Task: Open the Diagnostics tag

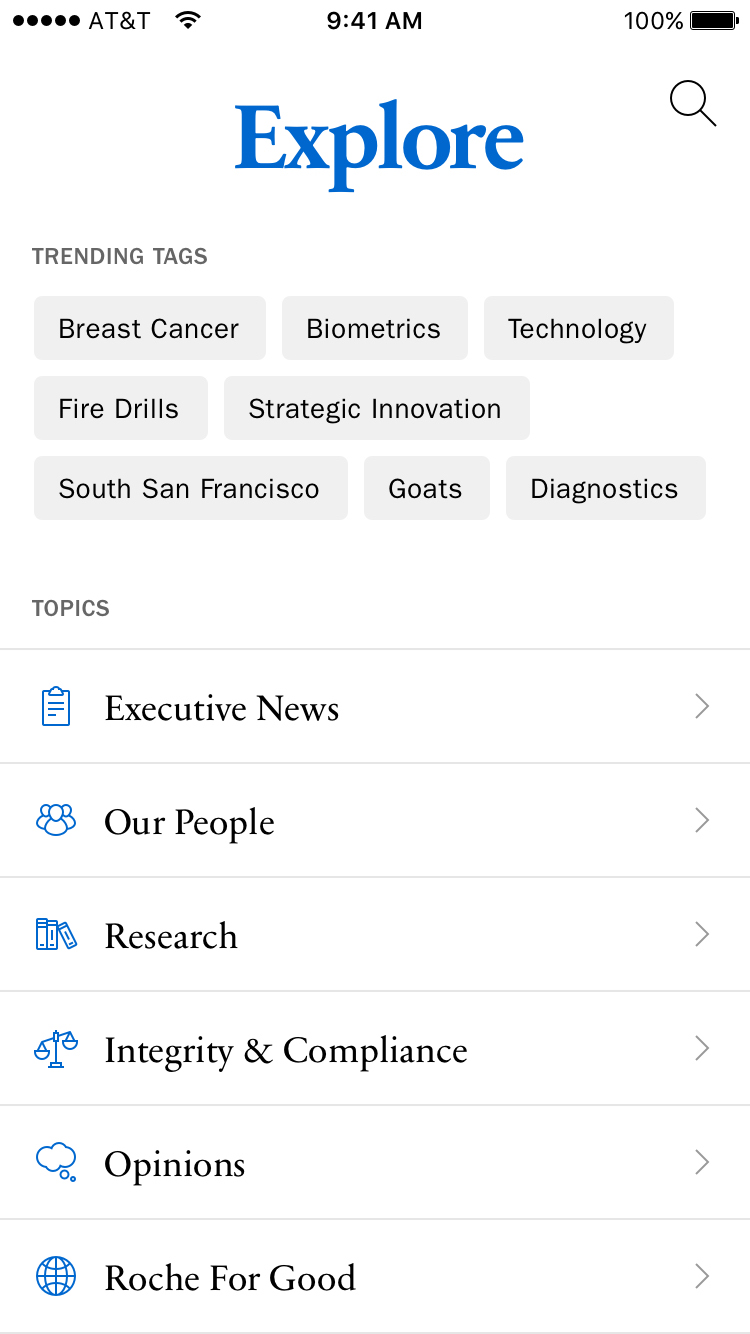Action: [x=605, y=488]
